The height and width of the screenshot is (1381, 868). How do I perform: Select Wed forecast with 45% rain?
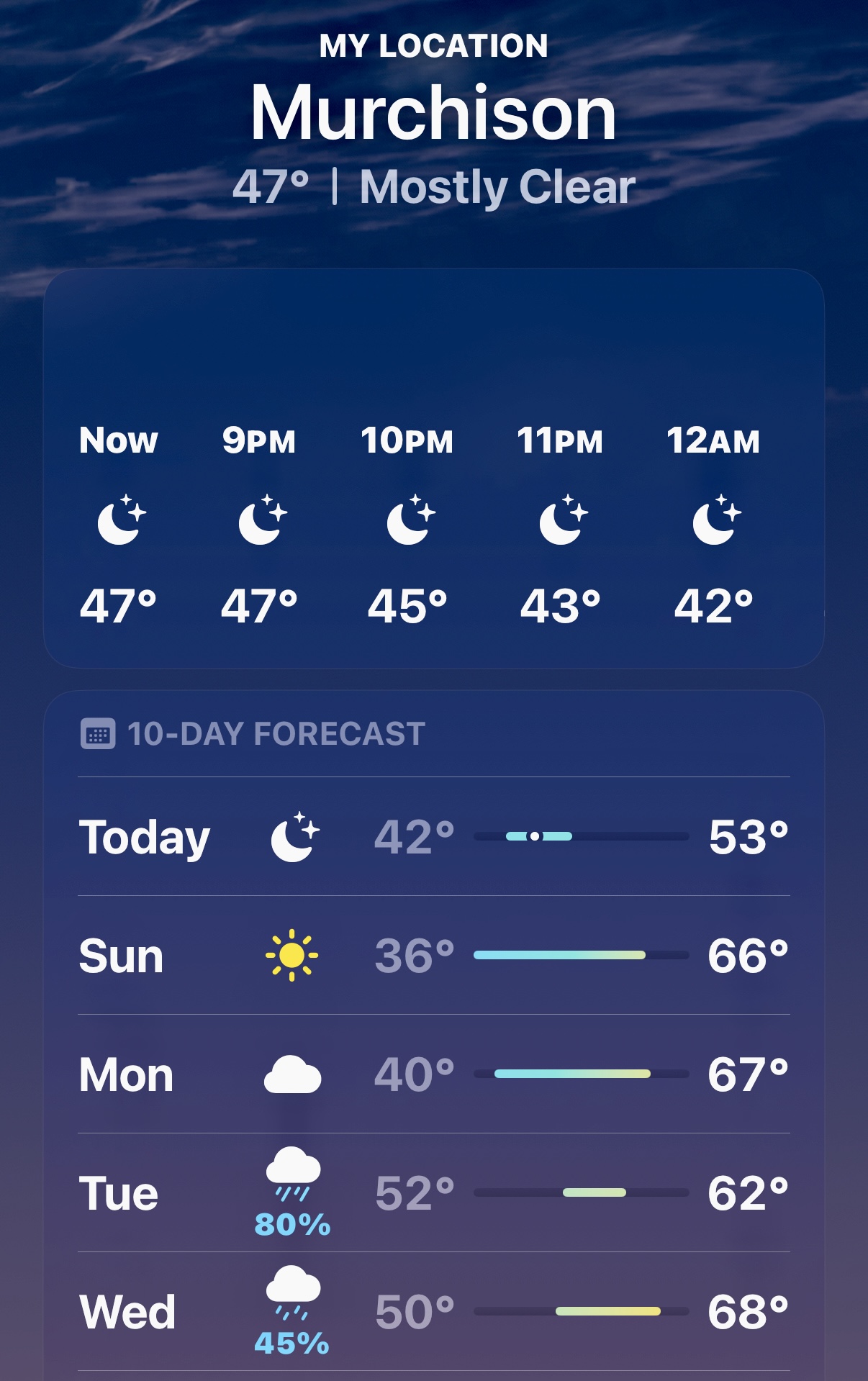[433, 1312]
